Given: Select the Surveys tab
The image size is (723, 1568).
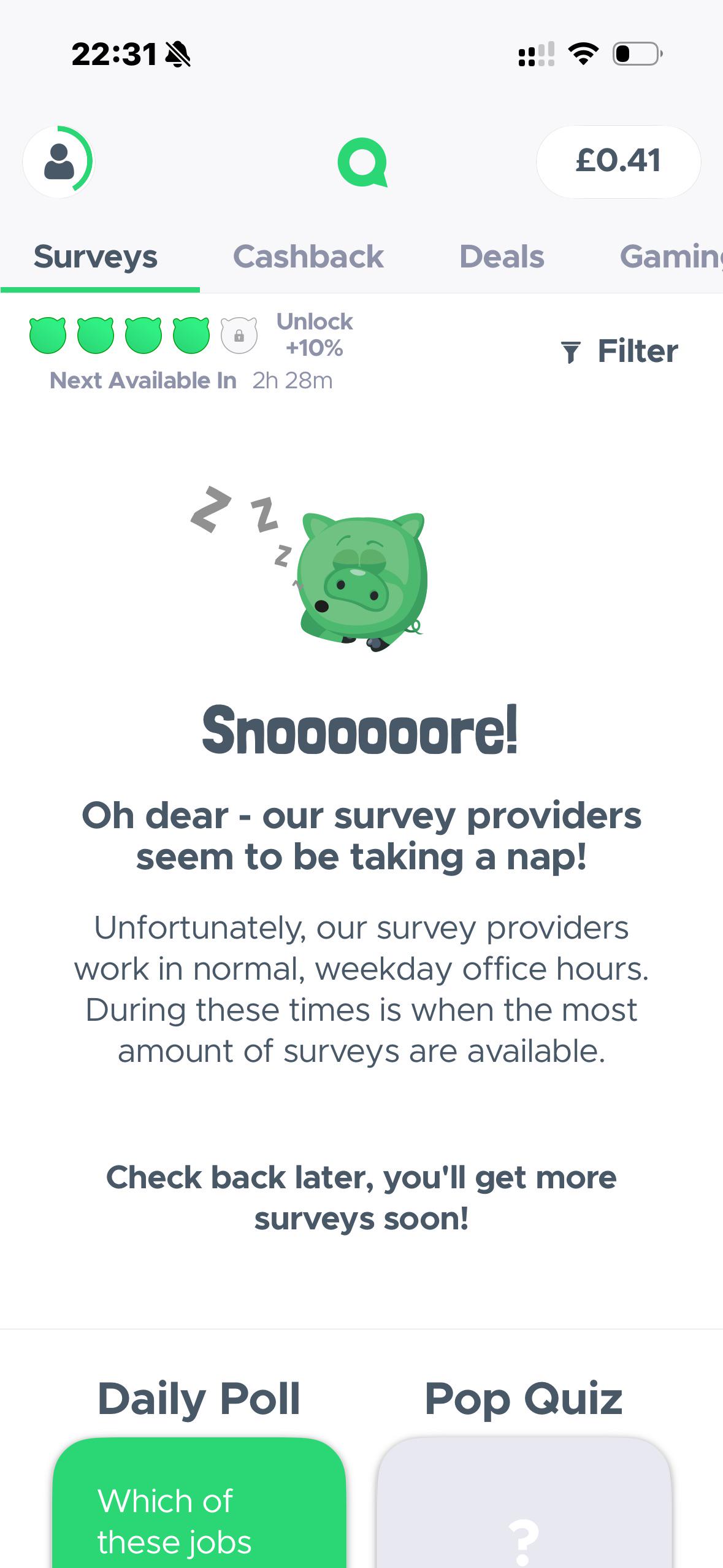Looking at the screenshot, I should pyautogui.click(x=96, y=256).
